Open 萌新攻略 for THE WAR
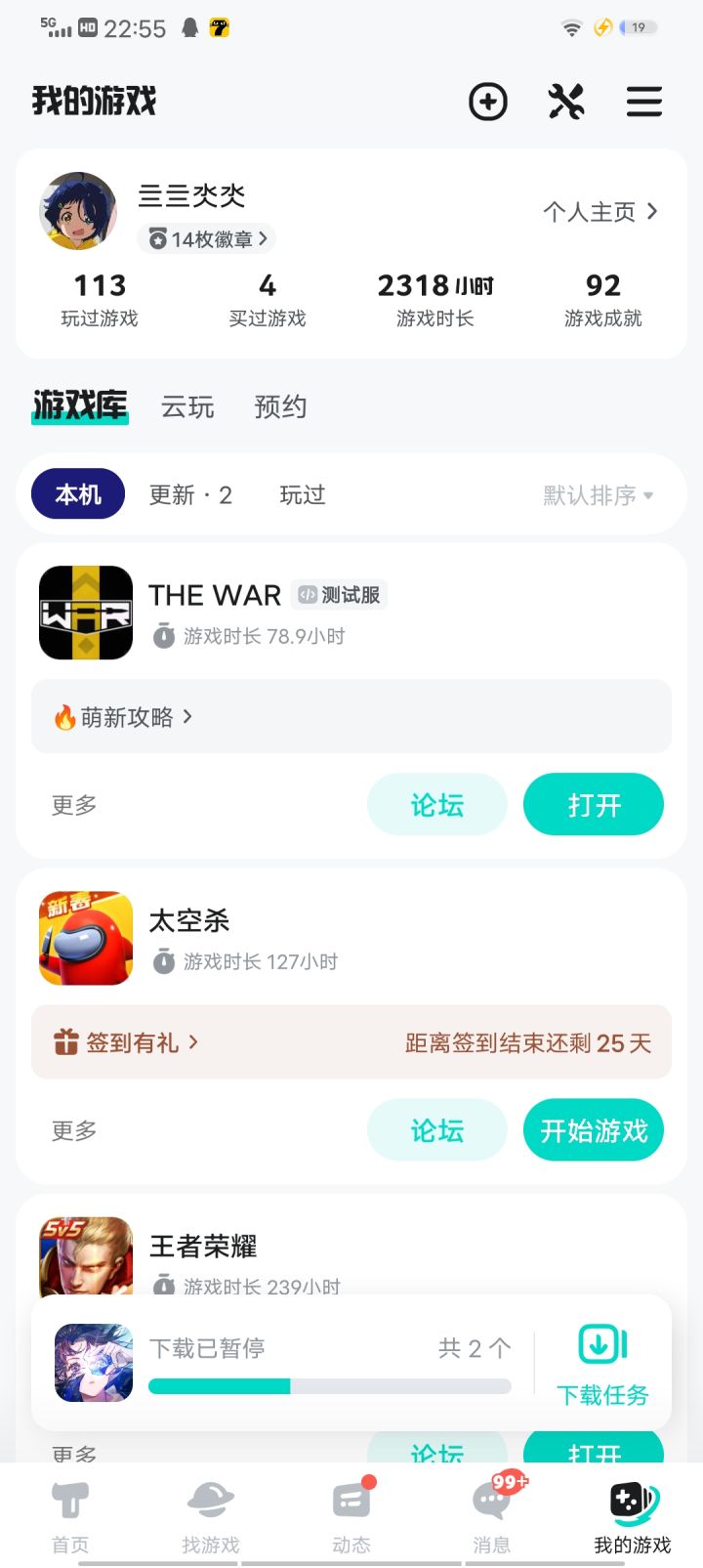The height and width of the screenshot is (1568, 703). coord(123,717)
